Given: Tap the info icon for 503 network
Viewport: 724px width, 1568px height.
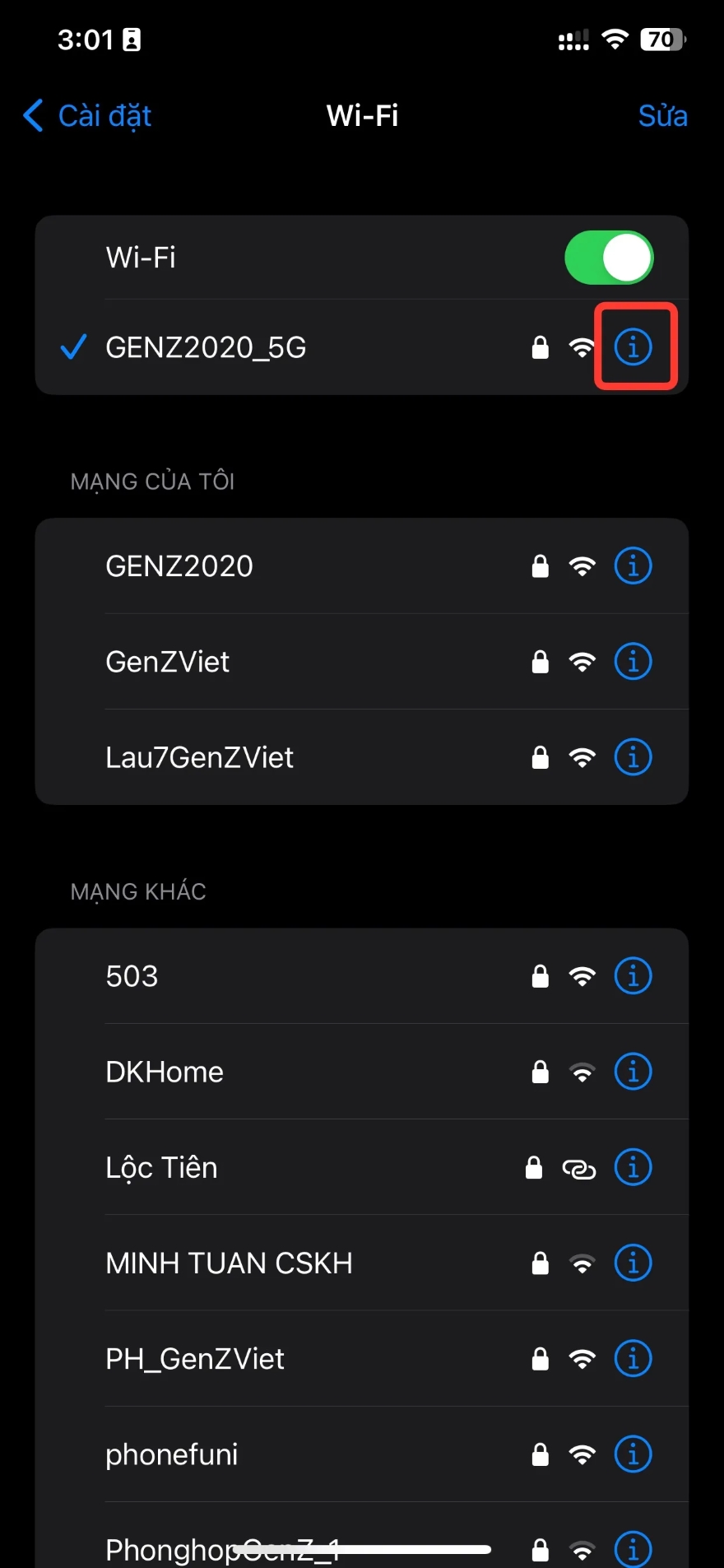Looking at the screenshot, I should pos(633,976).
